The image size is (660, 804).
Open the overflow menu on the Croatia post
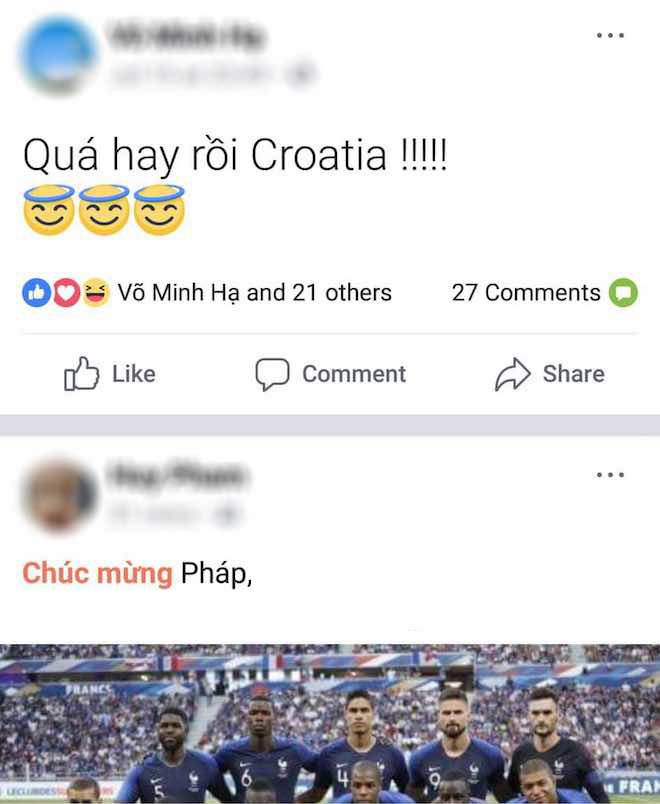[x=609, y=35]
